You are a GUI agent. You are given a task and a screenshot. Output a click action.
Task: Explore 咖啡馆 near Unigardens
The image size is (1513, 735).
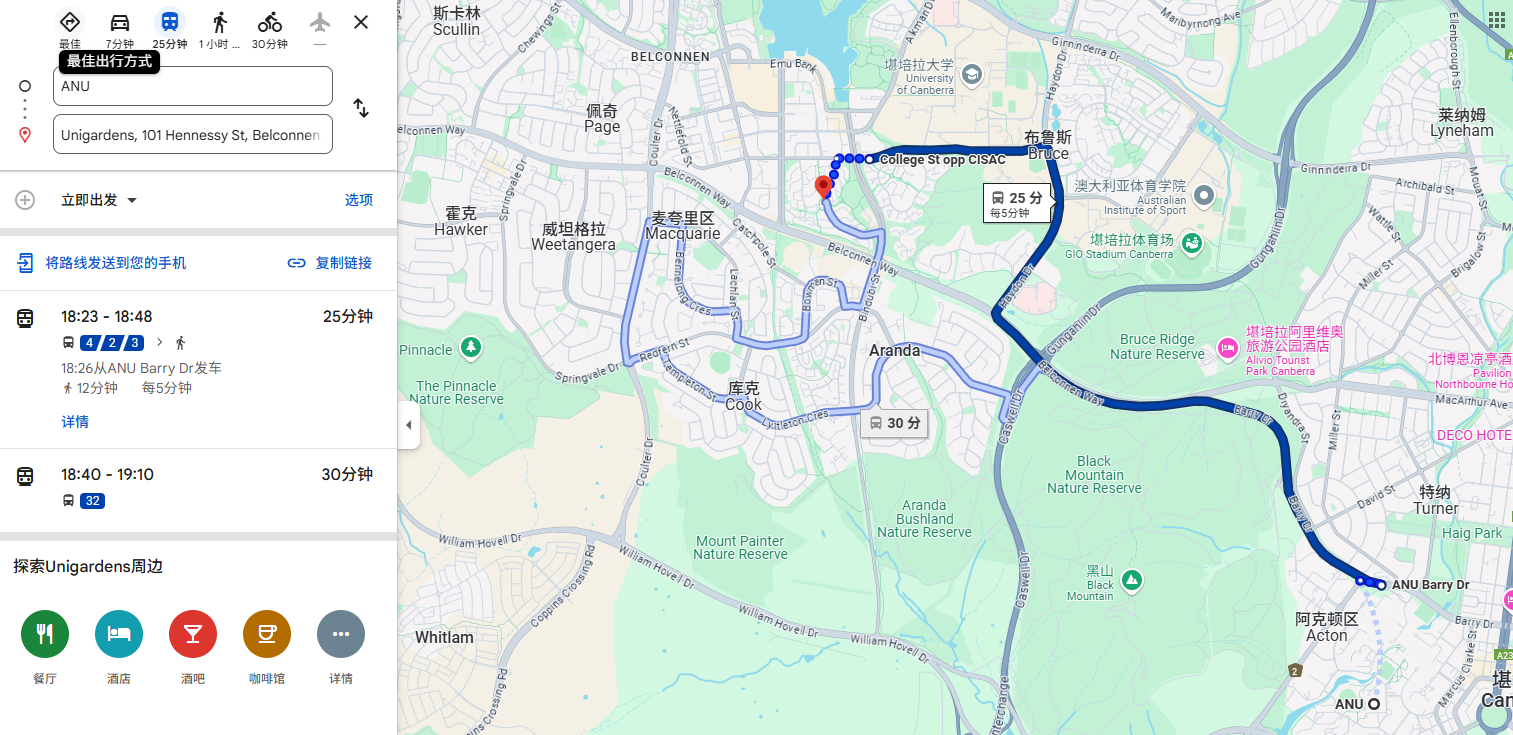pos(267,634)
